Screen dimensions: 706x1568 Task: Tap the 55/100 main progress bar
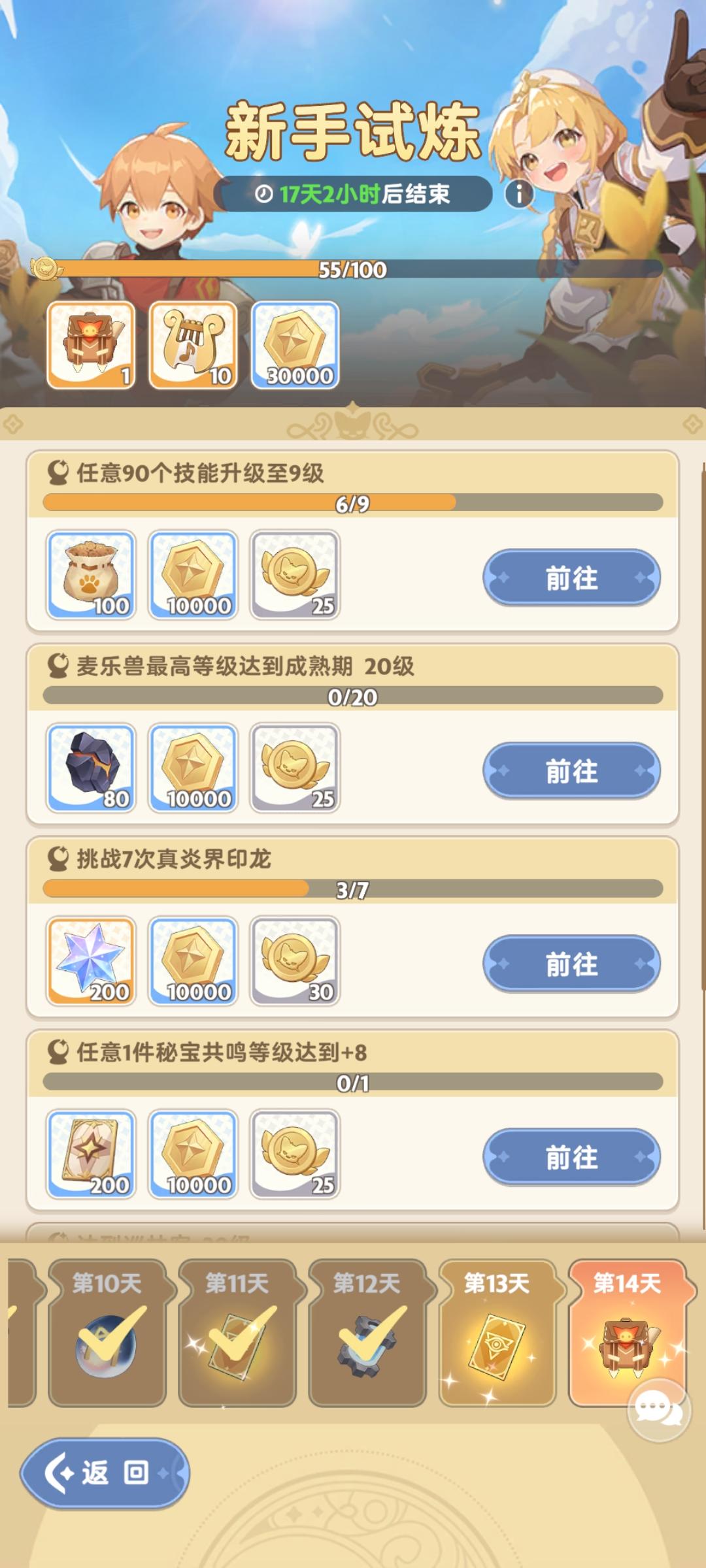click(353, 268)
